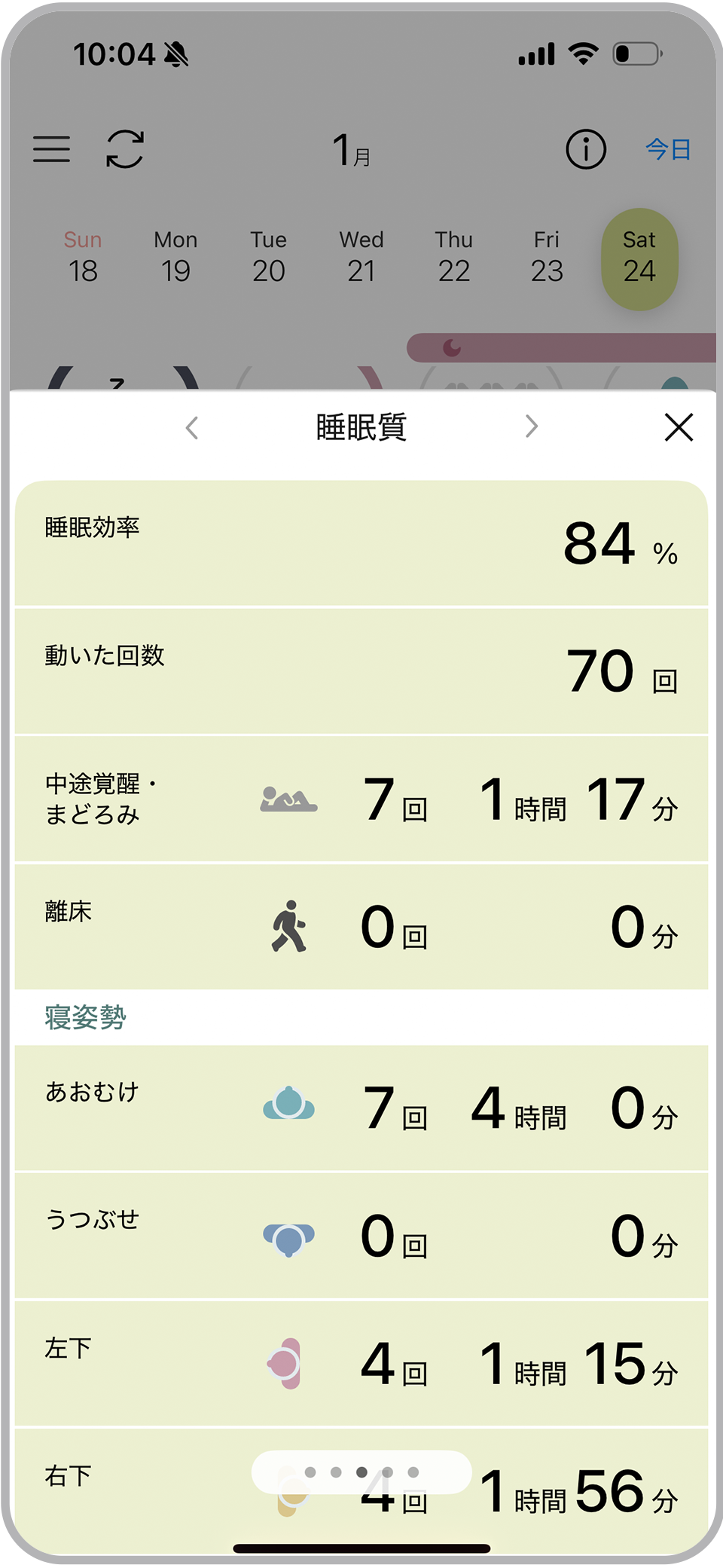Viewport: 723px width, 1568px height.
Task: Select Sat 24 in the week strip
Action: point(639,258)
